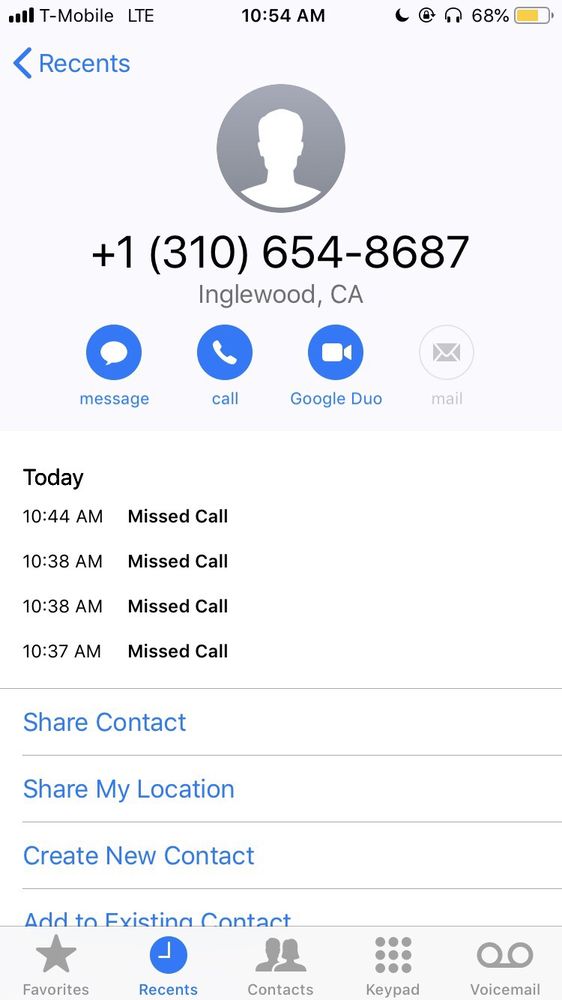
Task: Go to the Voicemail tab
Action: pyautogui.click(x=505, y=964)
